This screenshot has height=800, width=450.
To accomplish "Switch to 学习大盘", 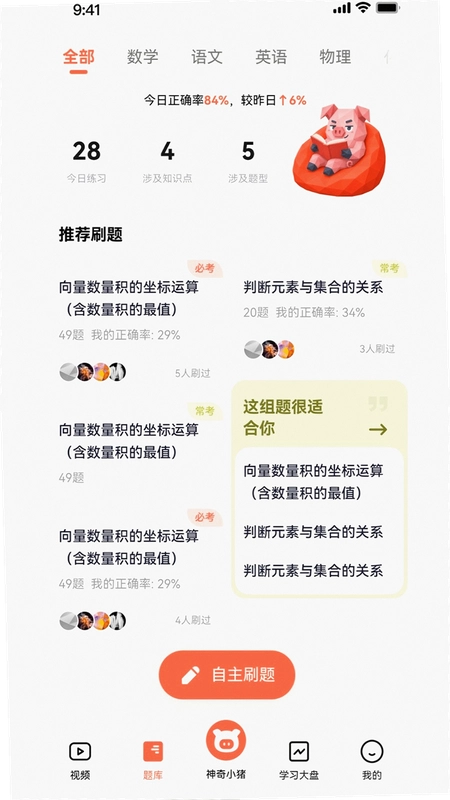I will (299, 760).
